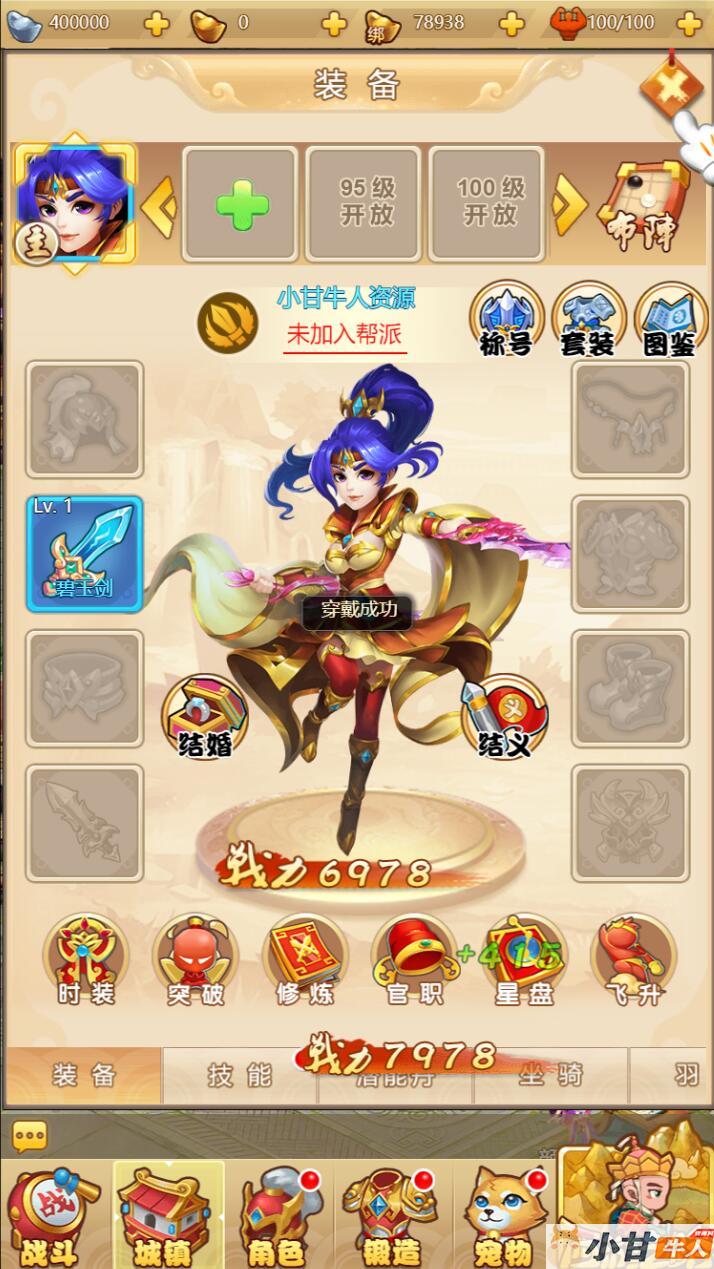
Task: Add a new hero with green plus
Action: point(242,204)
